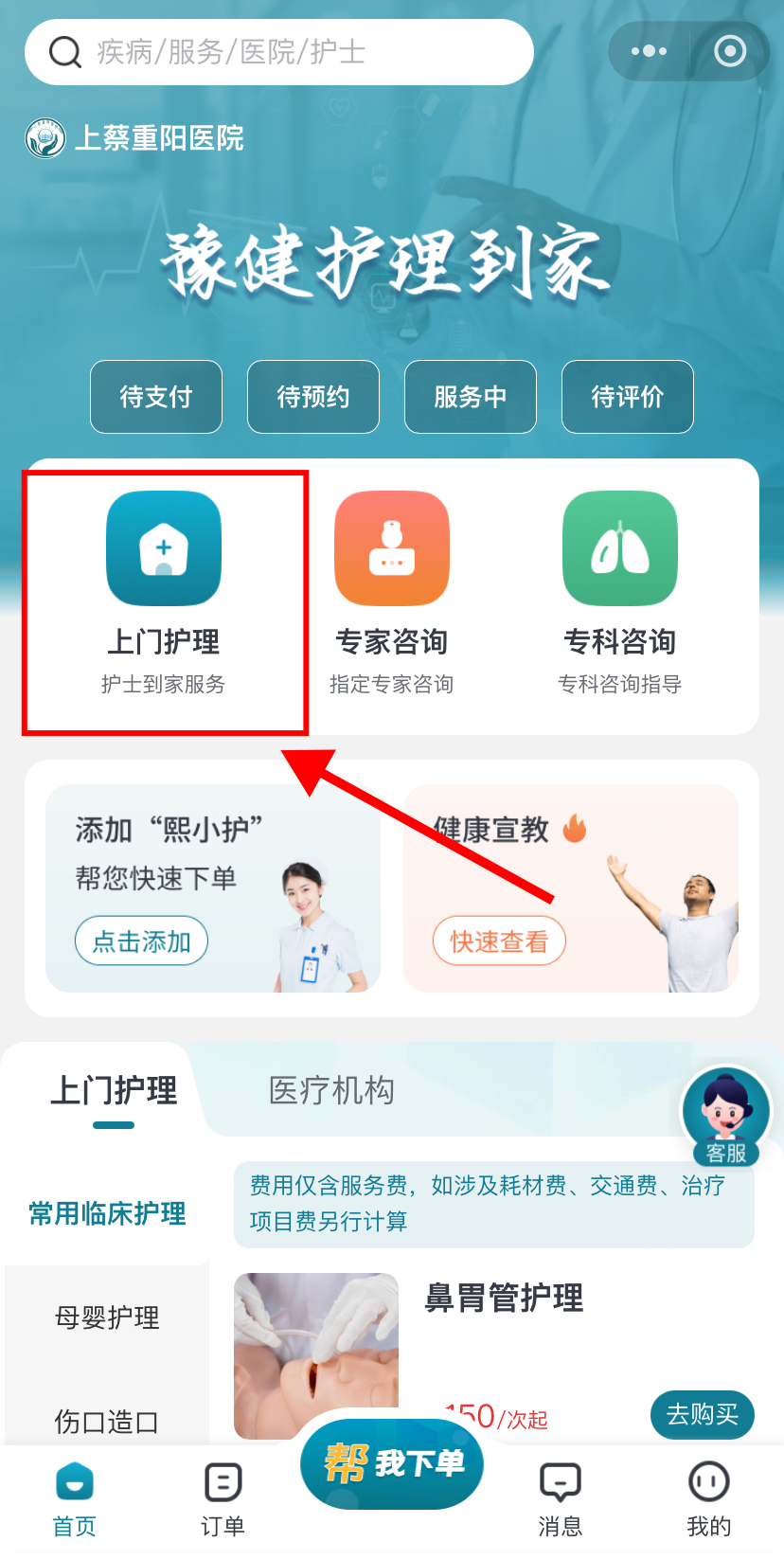View 待支付 pending payment orders
The width and height of the screenshot is (784, 1559).
click(156, 397)
